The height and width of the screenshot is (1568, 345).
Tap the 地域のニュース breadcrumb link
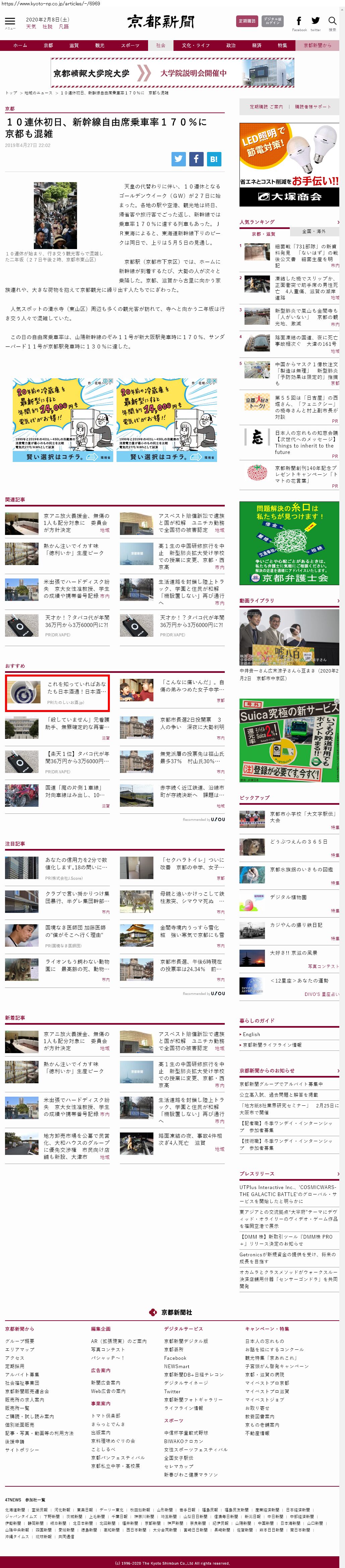(x=39, y=93)
